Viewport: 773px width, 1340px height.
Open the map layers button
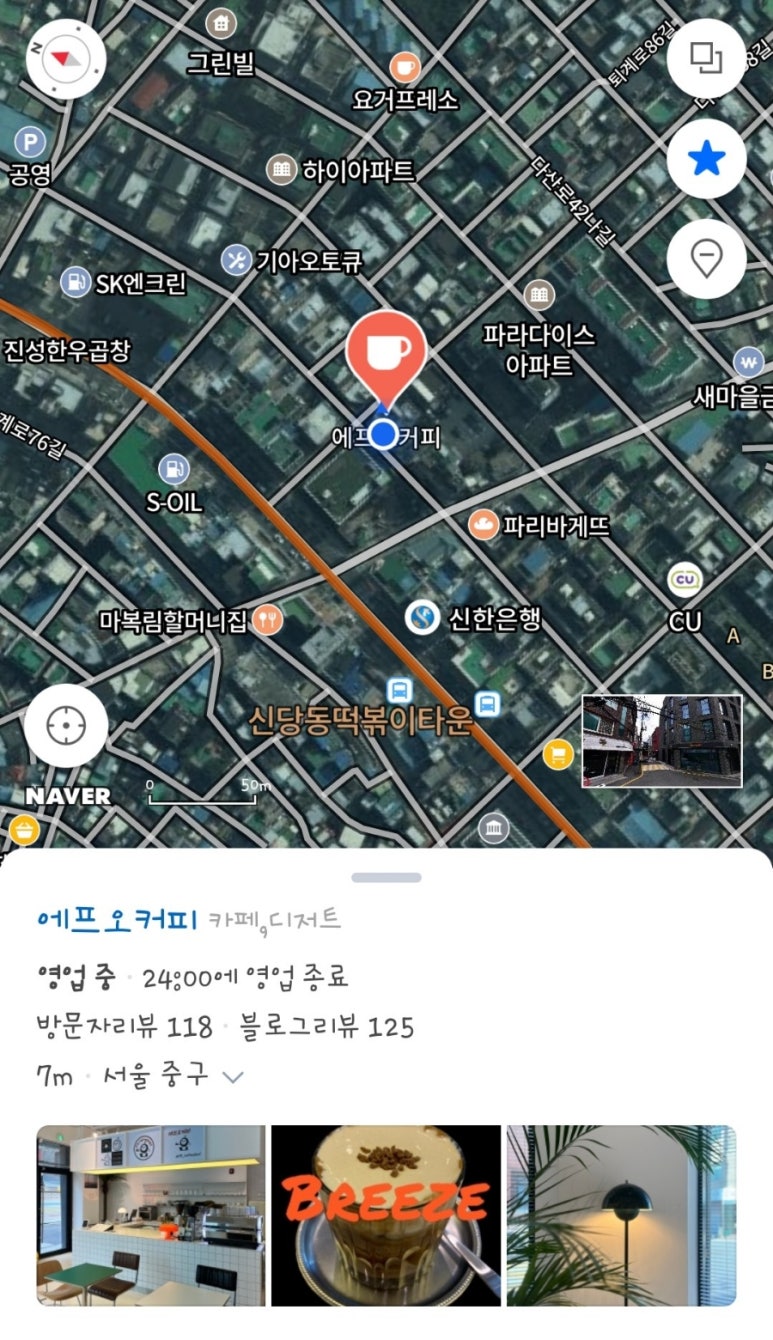pos(706,58)
